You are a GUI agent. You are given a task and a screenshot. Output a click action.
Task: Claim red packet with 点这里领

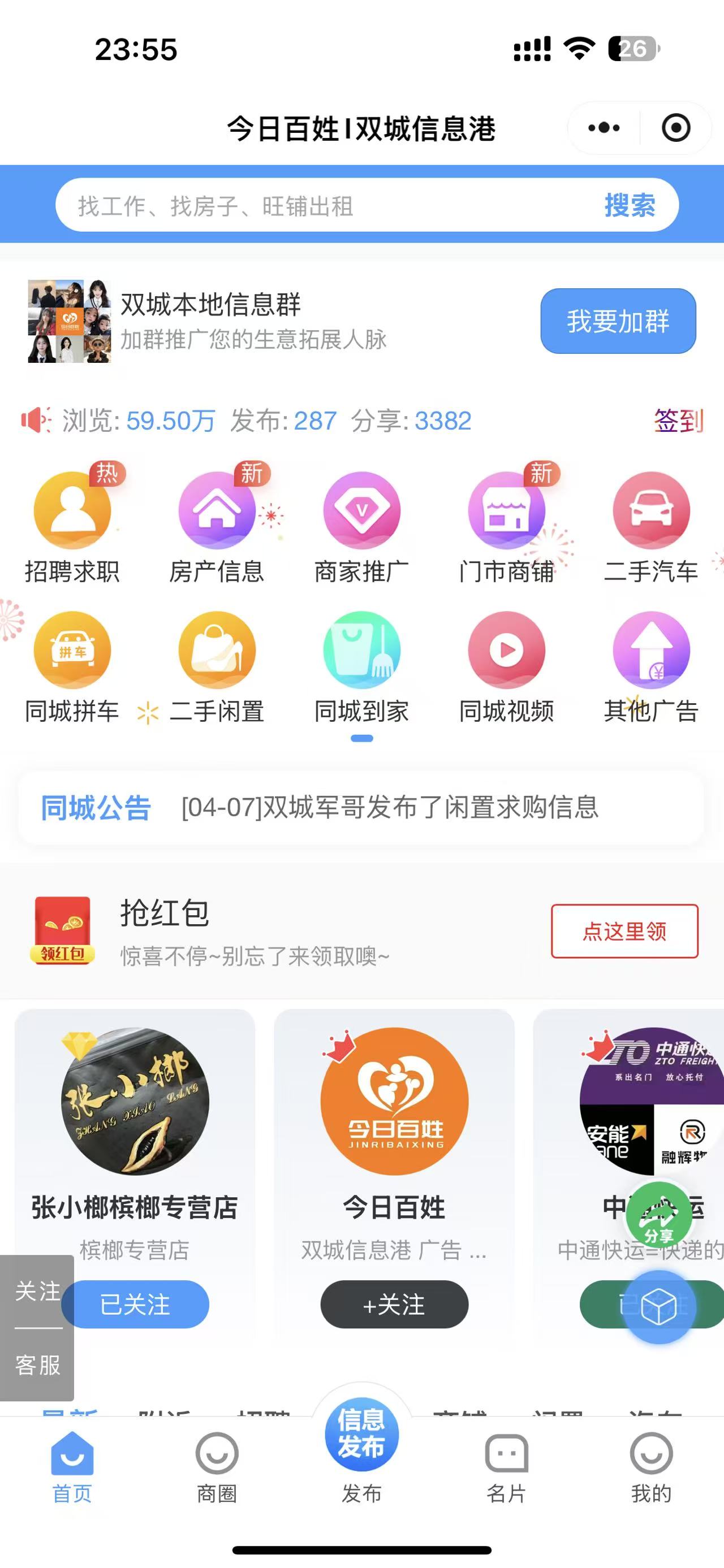624,932
